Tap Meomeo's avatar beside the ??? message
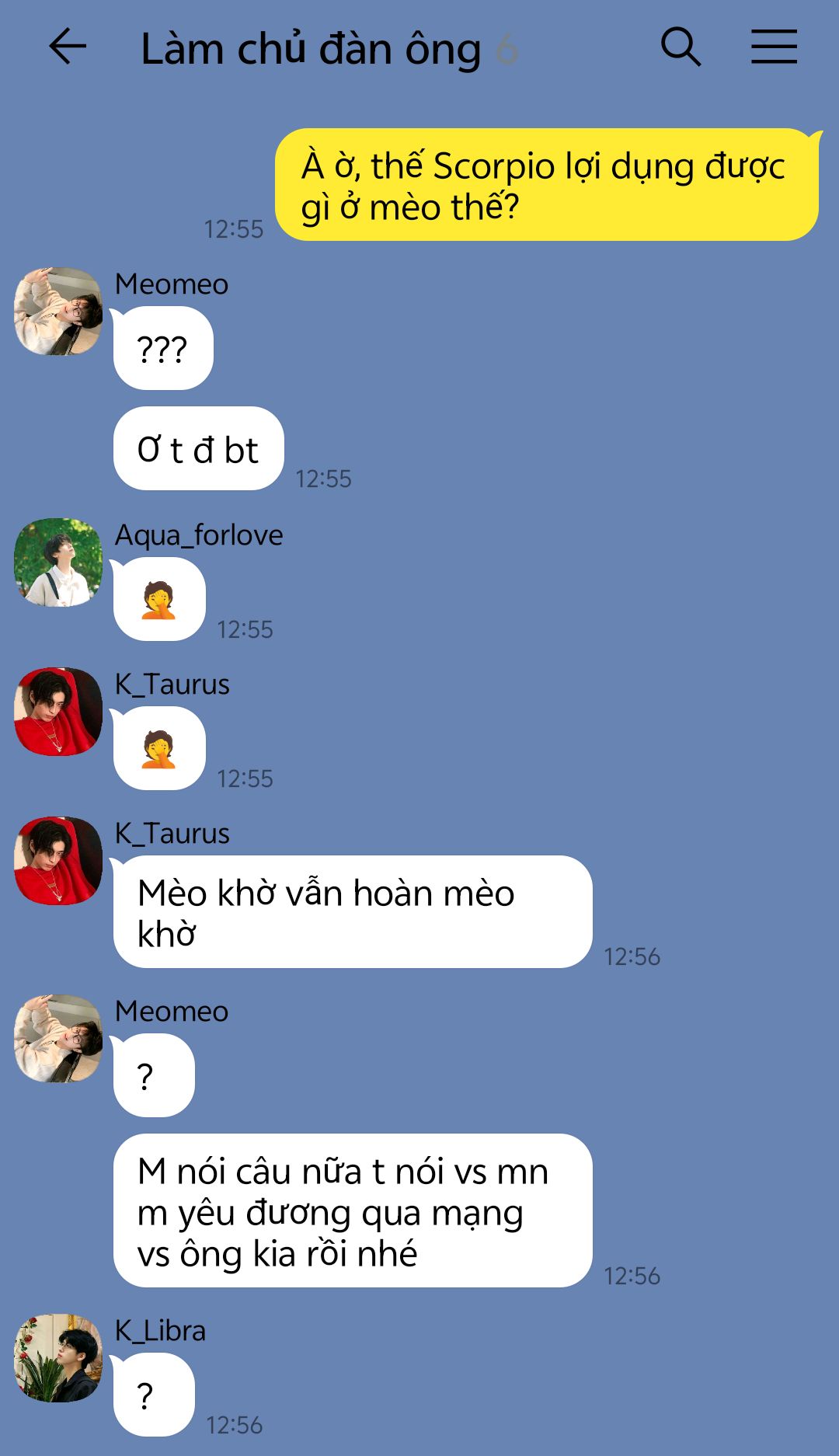Screen dimensions: 839x1456 pos(58,312)
